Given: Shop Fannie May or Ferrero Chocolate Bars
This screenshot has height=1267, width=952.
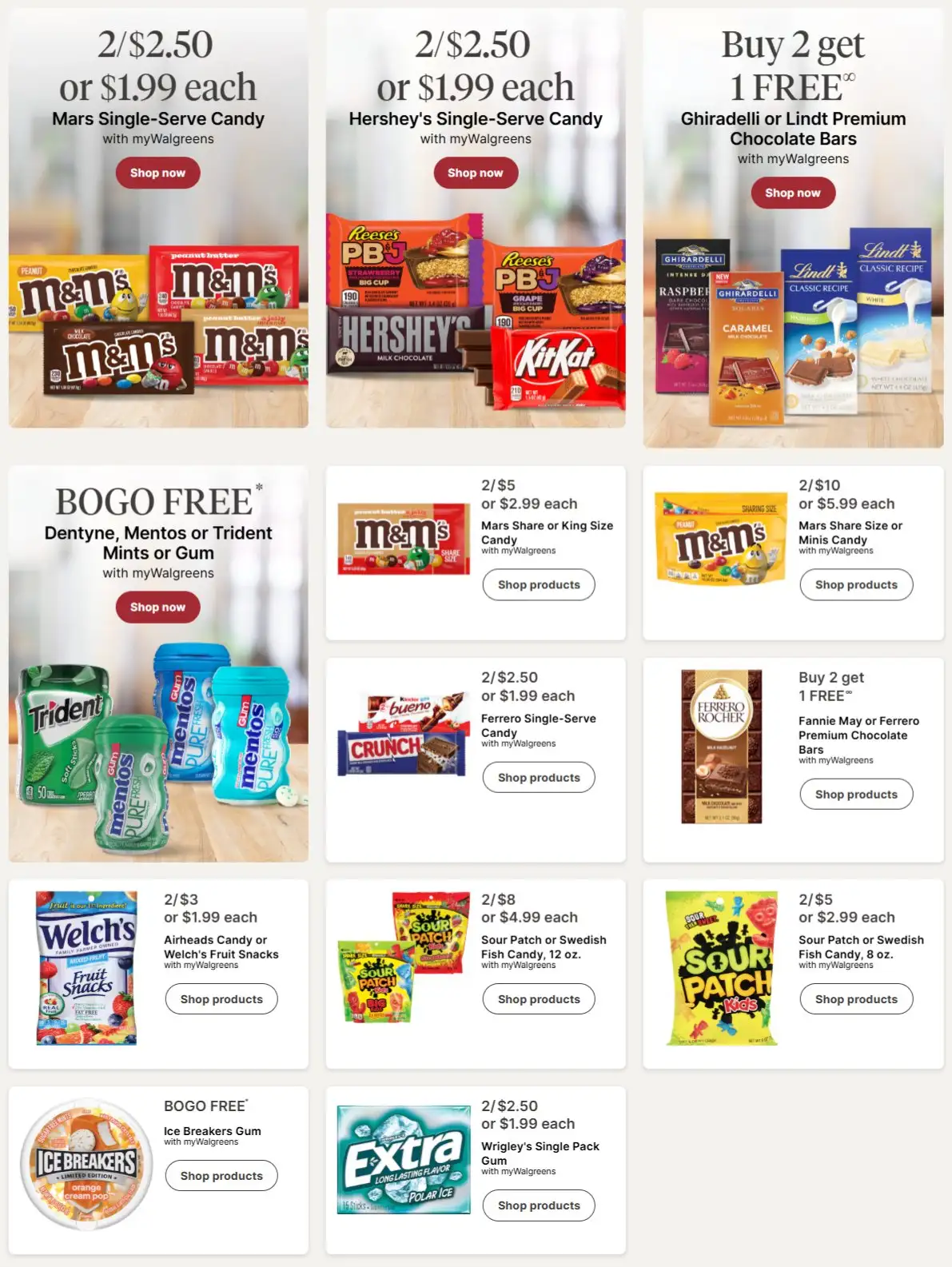Looking at the screenshot, I should (855, 794).
